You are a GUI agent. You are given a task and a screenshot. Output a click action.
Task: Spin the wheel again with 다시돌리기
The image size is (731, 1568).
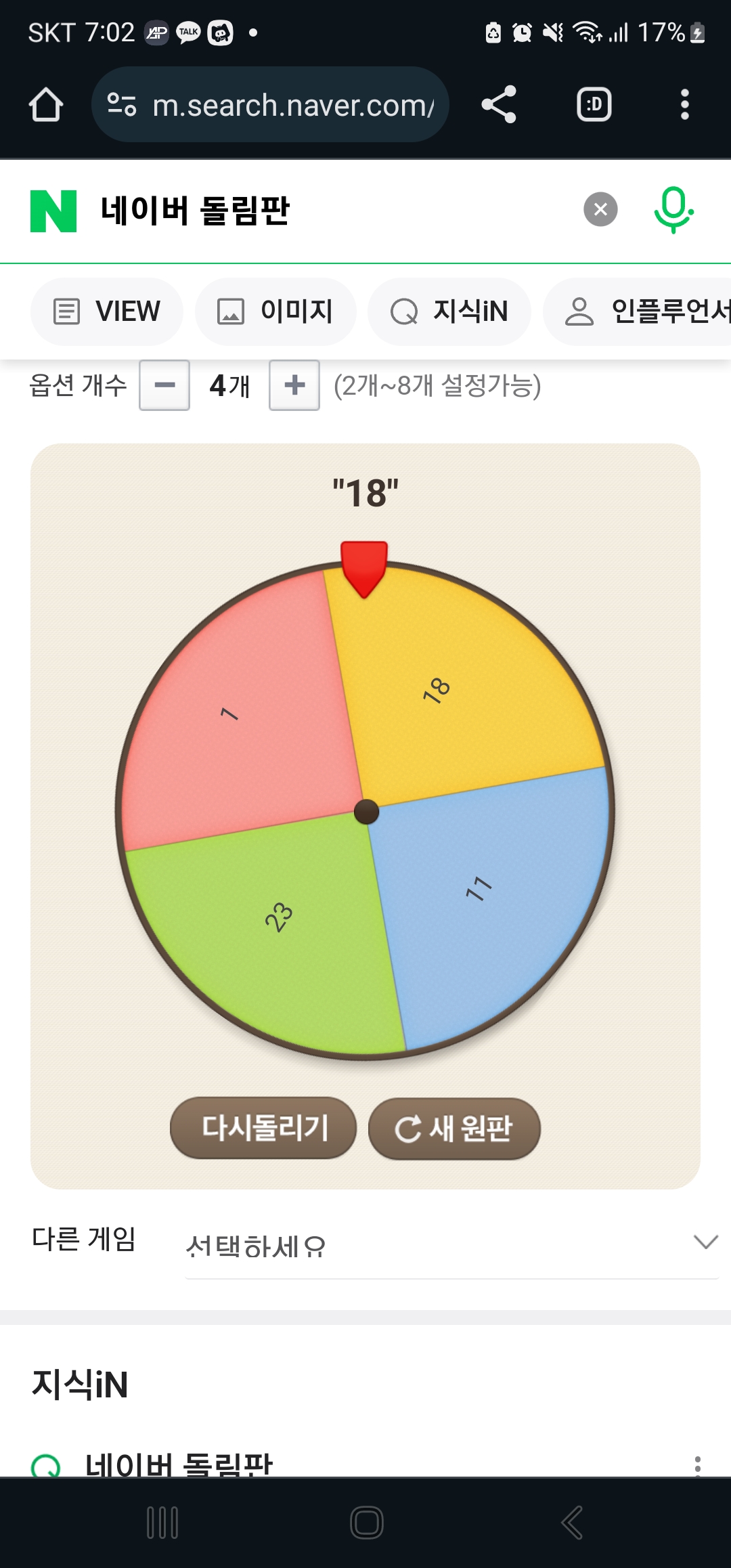click(x=263, y=1128)
